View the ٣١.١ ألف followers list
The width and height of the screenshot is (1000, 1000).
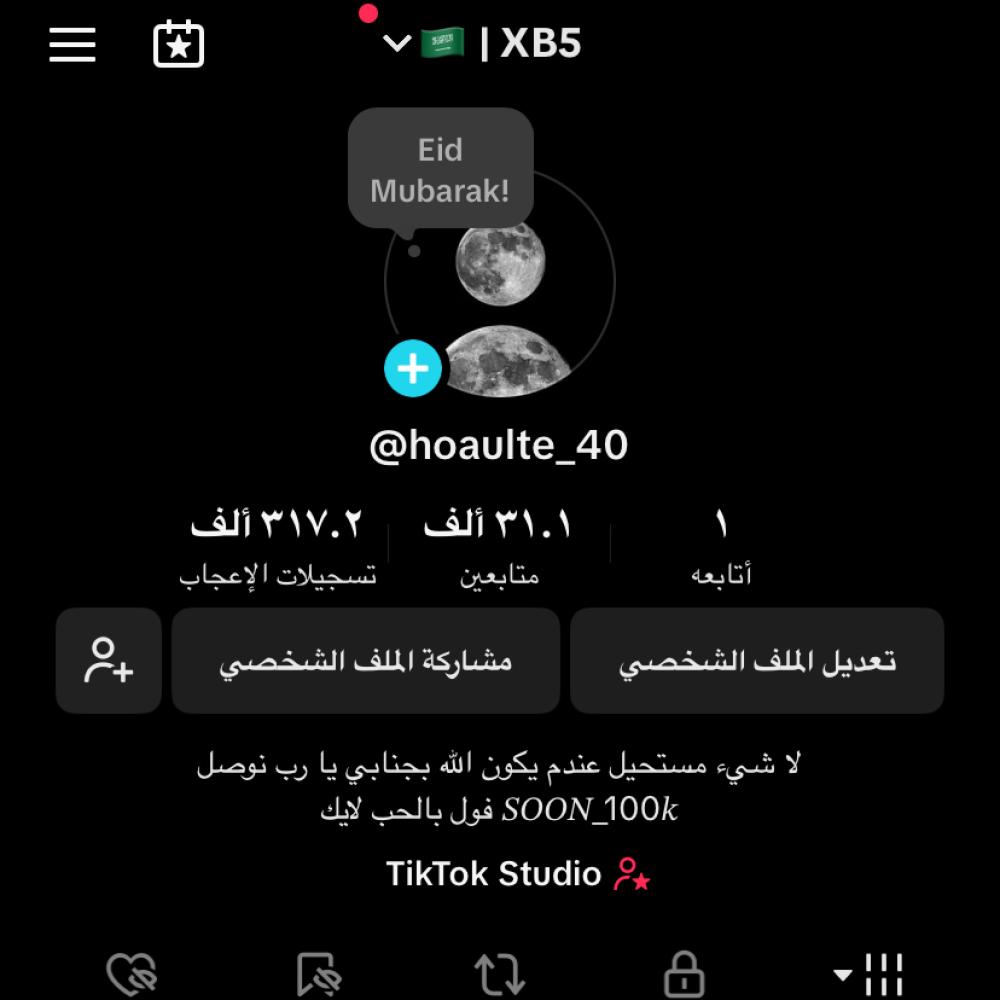[498, 545]
